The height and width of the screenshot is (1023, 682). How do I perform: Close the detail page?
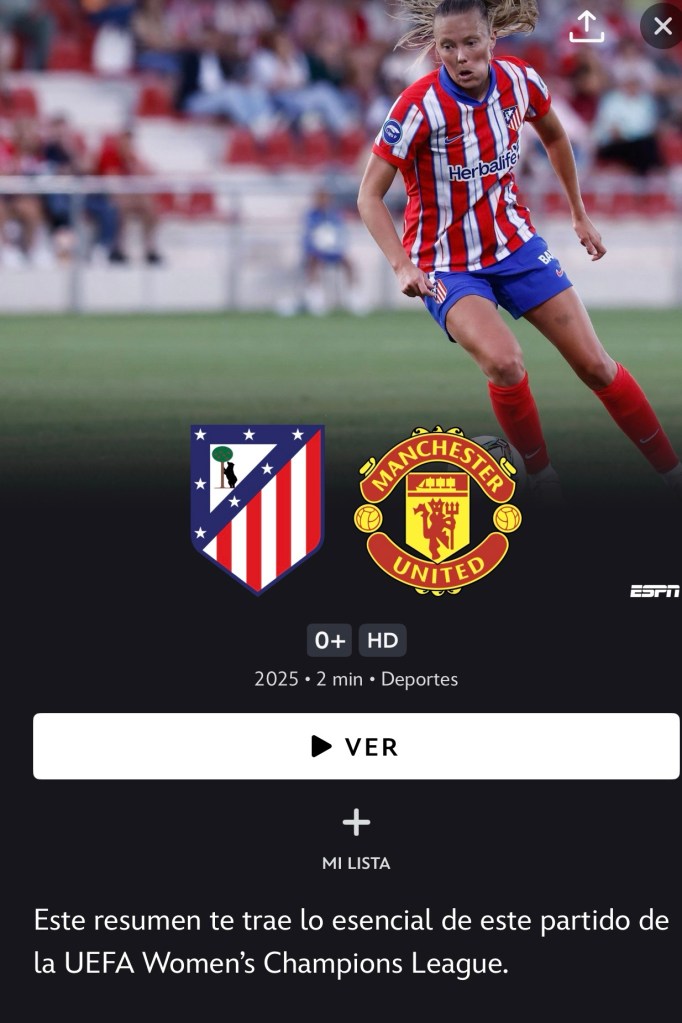(x=662, y=27)
